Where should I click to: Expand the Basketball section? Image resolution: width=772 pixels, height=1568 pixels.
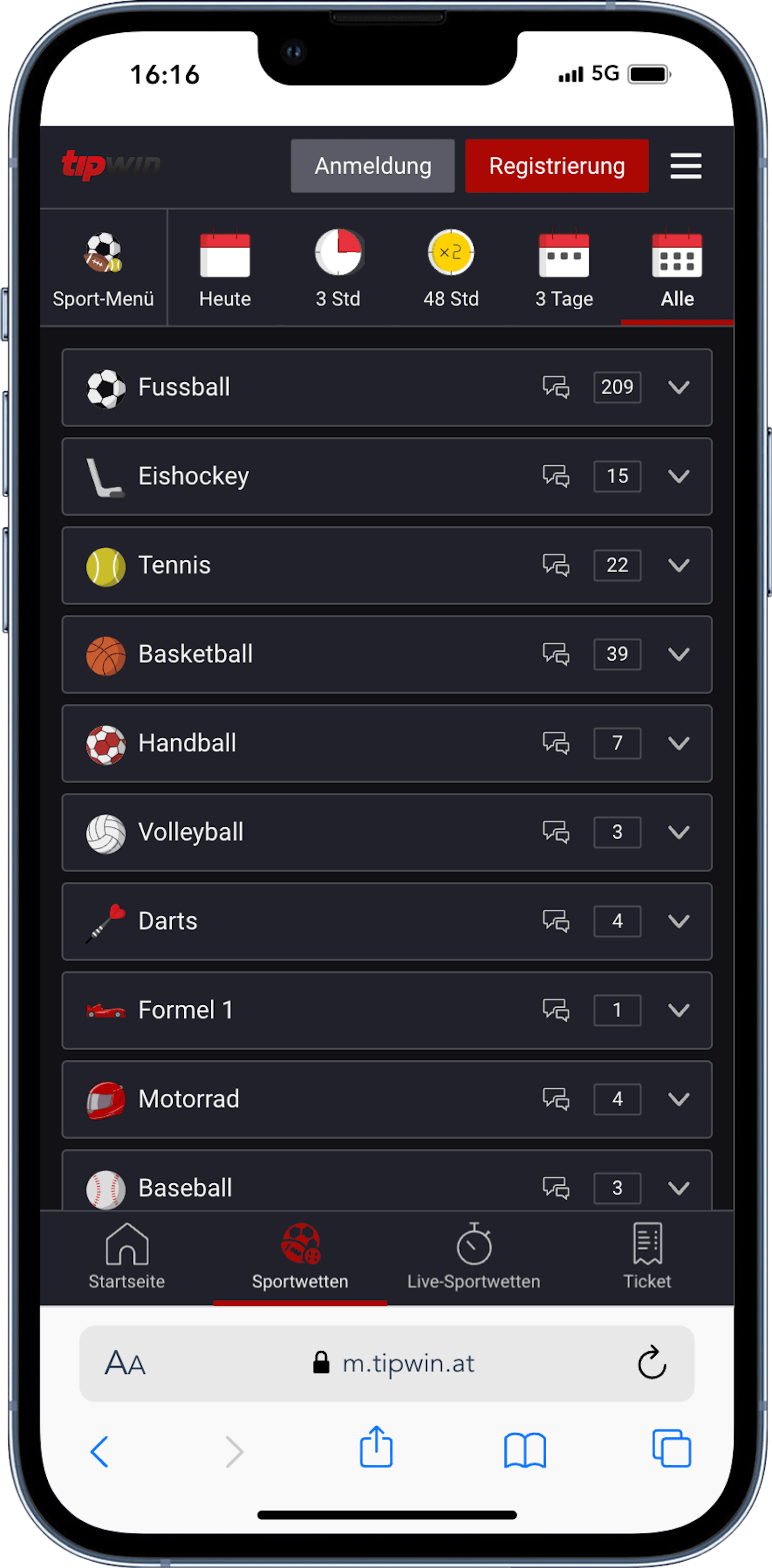(x=679, y=654)
